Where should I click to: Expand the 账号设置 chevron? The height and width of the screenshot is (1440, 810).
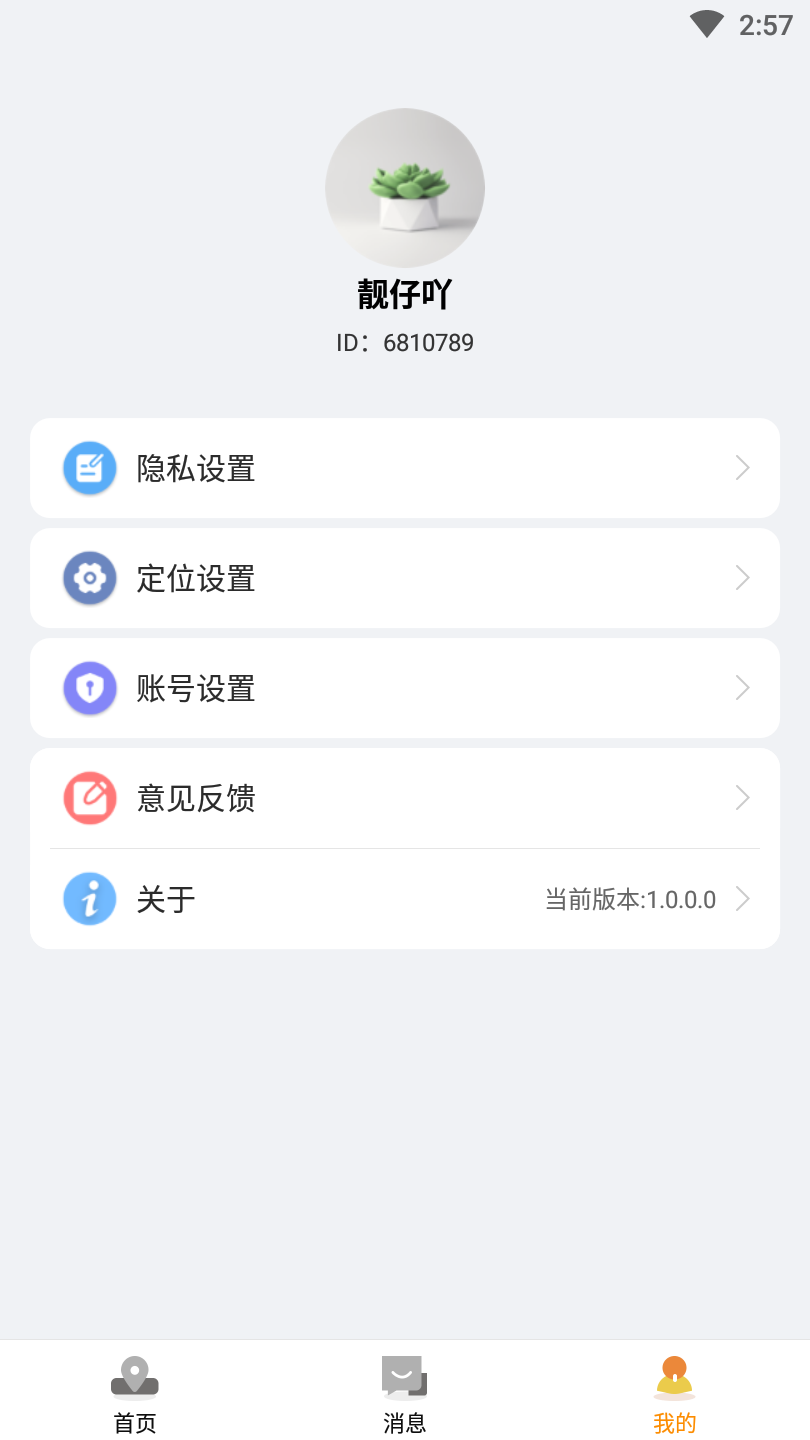(x=742, y=687)
